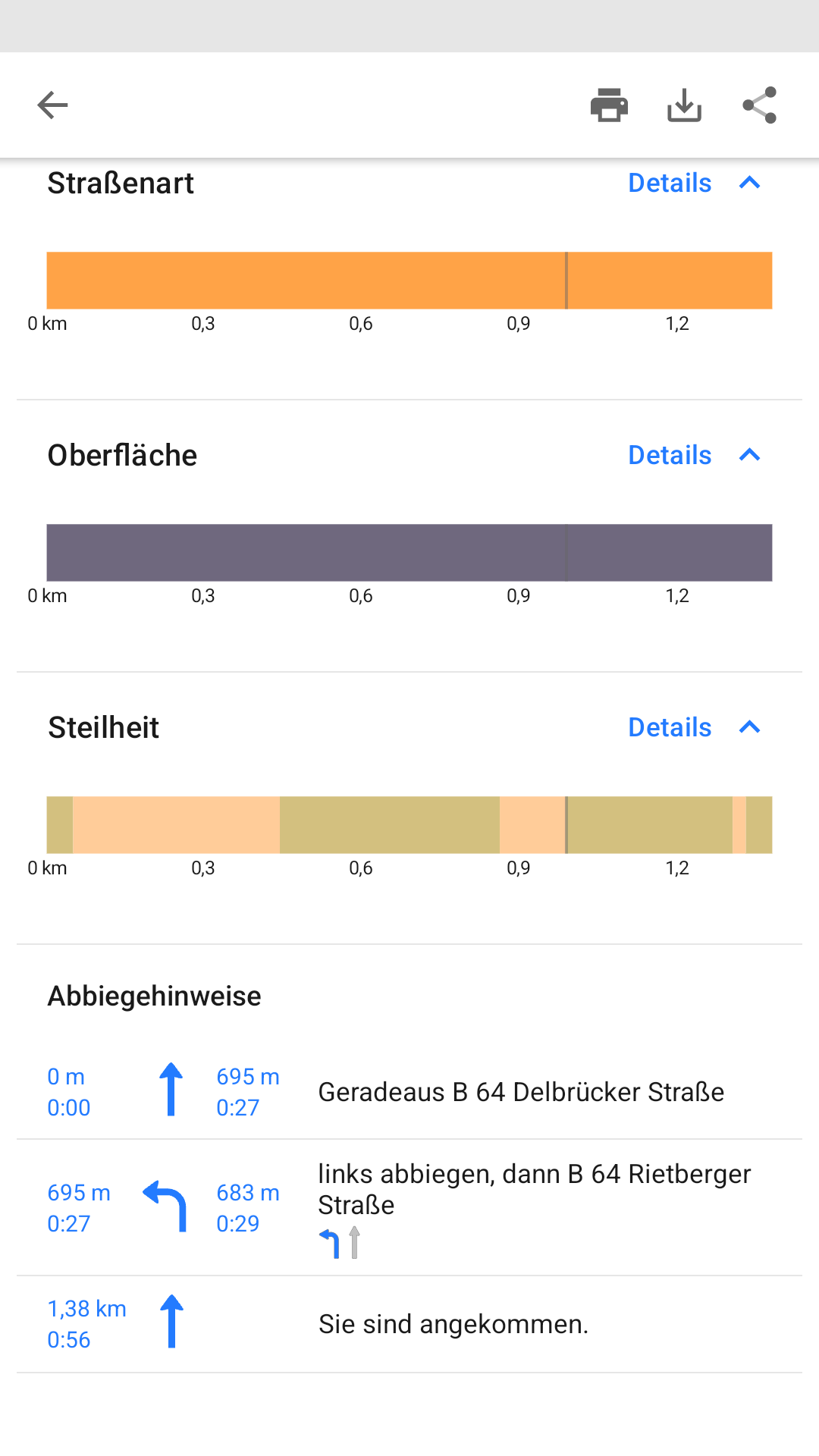
Task: Share this route
Action: click(759, 105)
